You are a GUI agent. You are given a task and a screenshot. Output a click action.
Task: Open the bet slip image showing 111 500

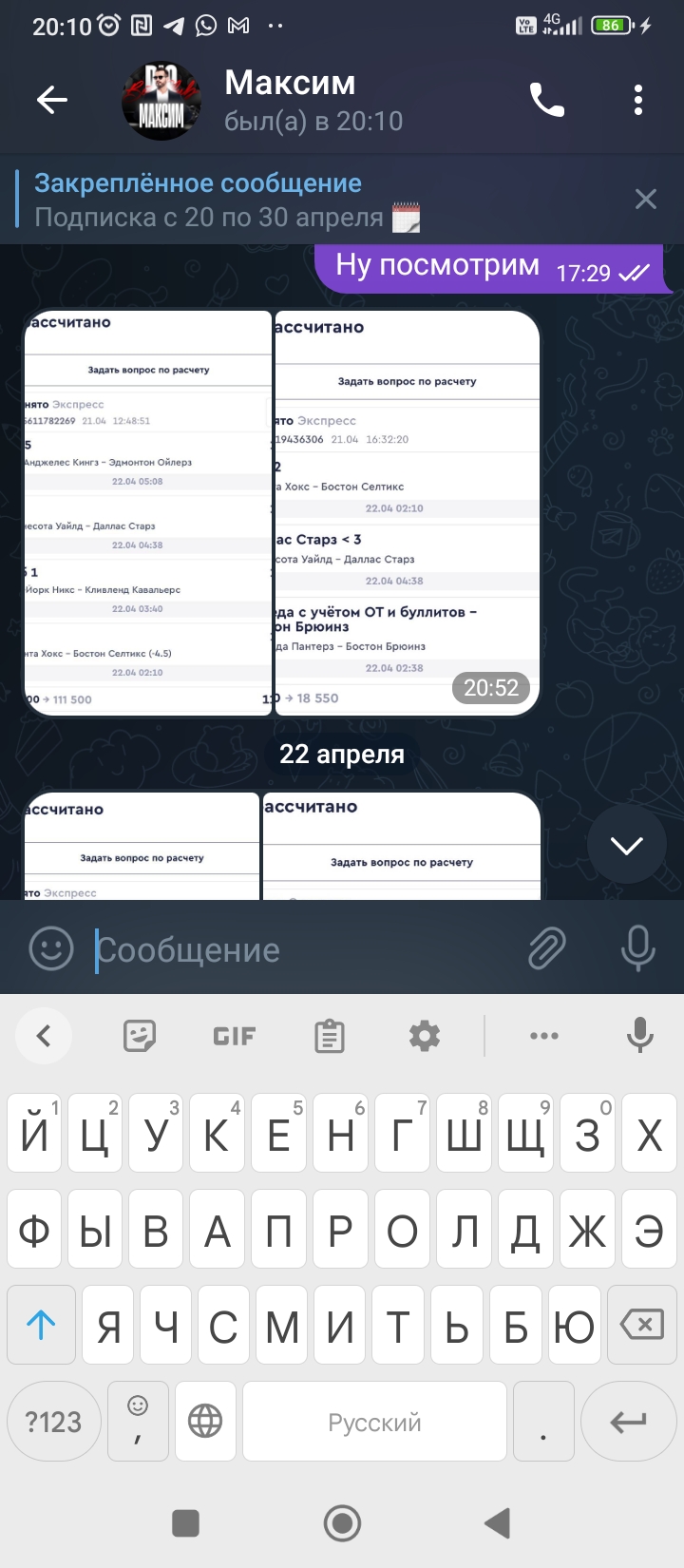pos(148,513)
